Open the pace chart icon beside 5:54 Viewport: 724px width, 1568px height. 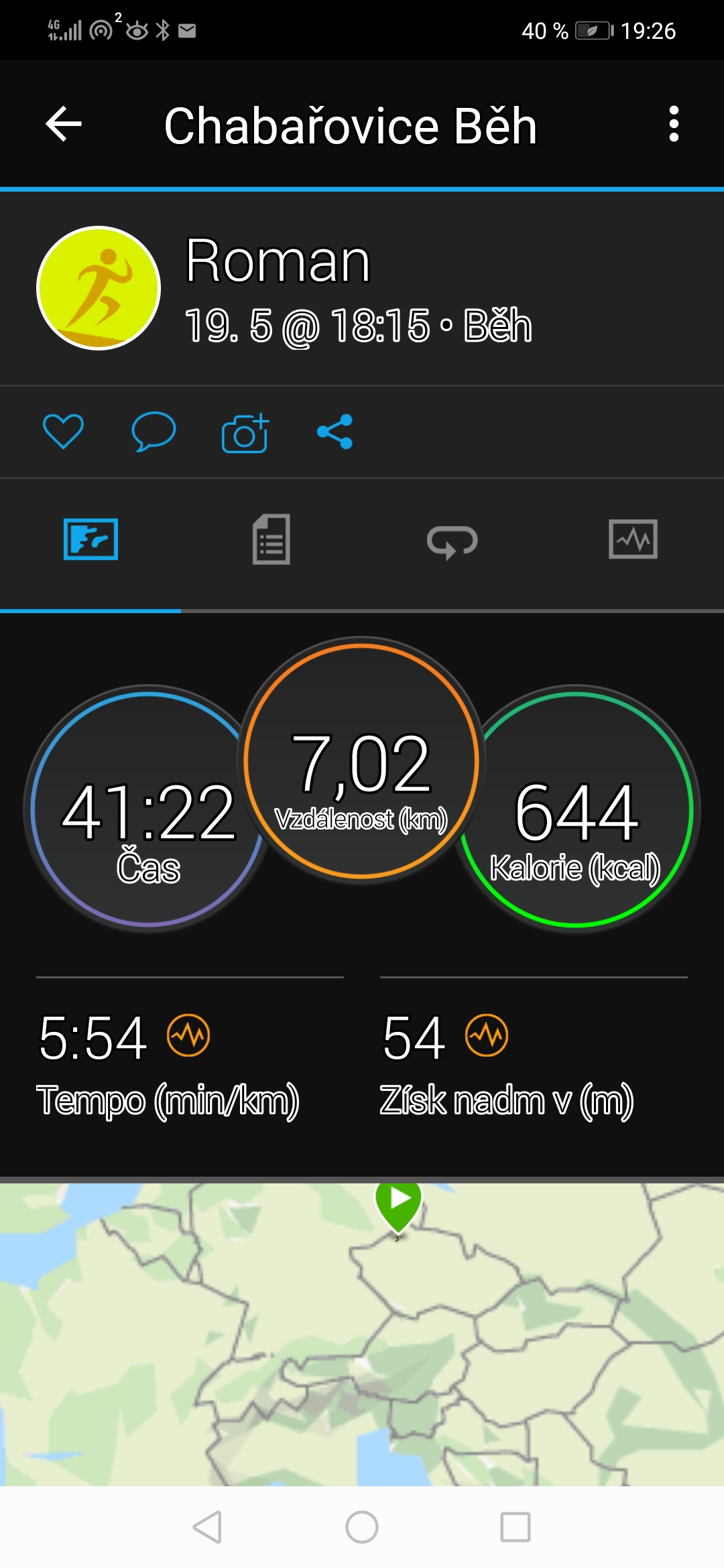[188, 1035]
